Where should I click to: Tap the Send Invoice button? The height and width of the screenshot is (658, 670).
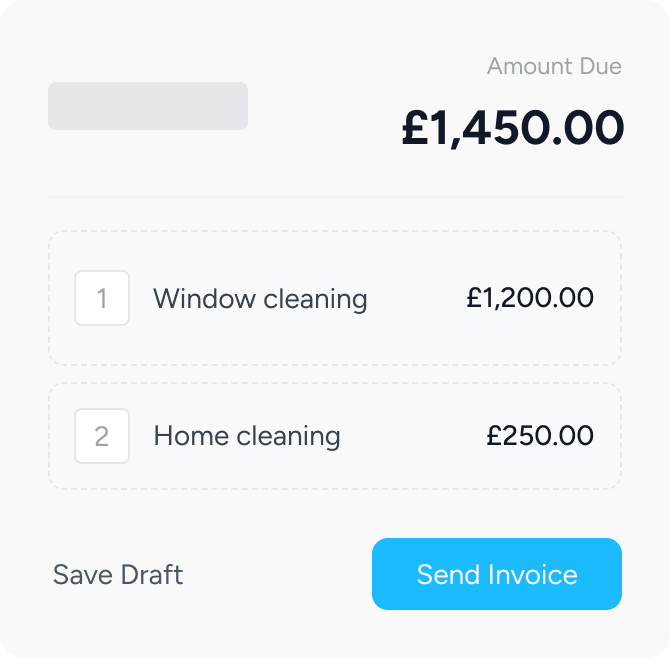coord(496,574)
